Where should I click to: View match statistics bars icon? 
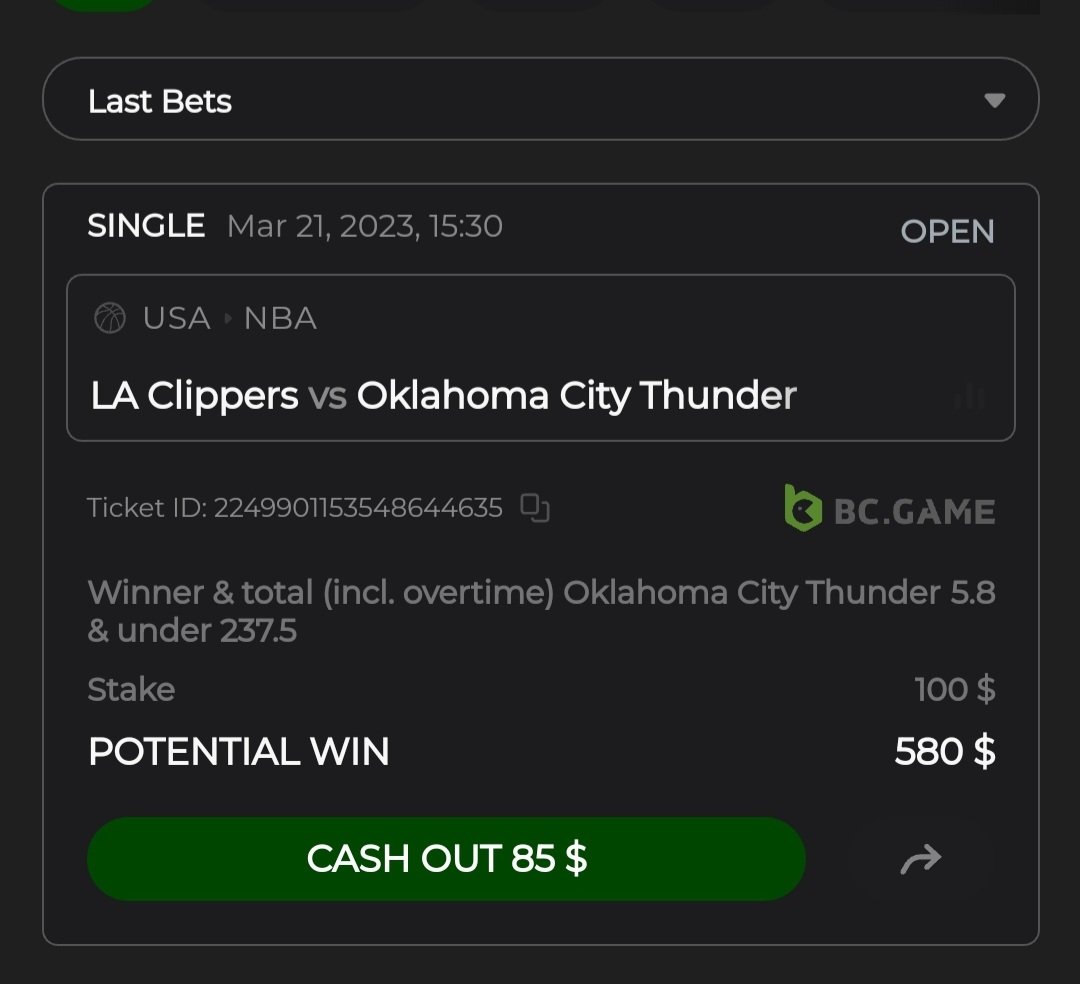[x=968, y=398]
